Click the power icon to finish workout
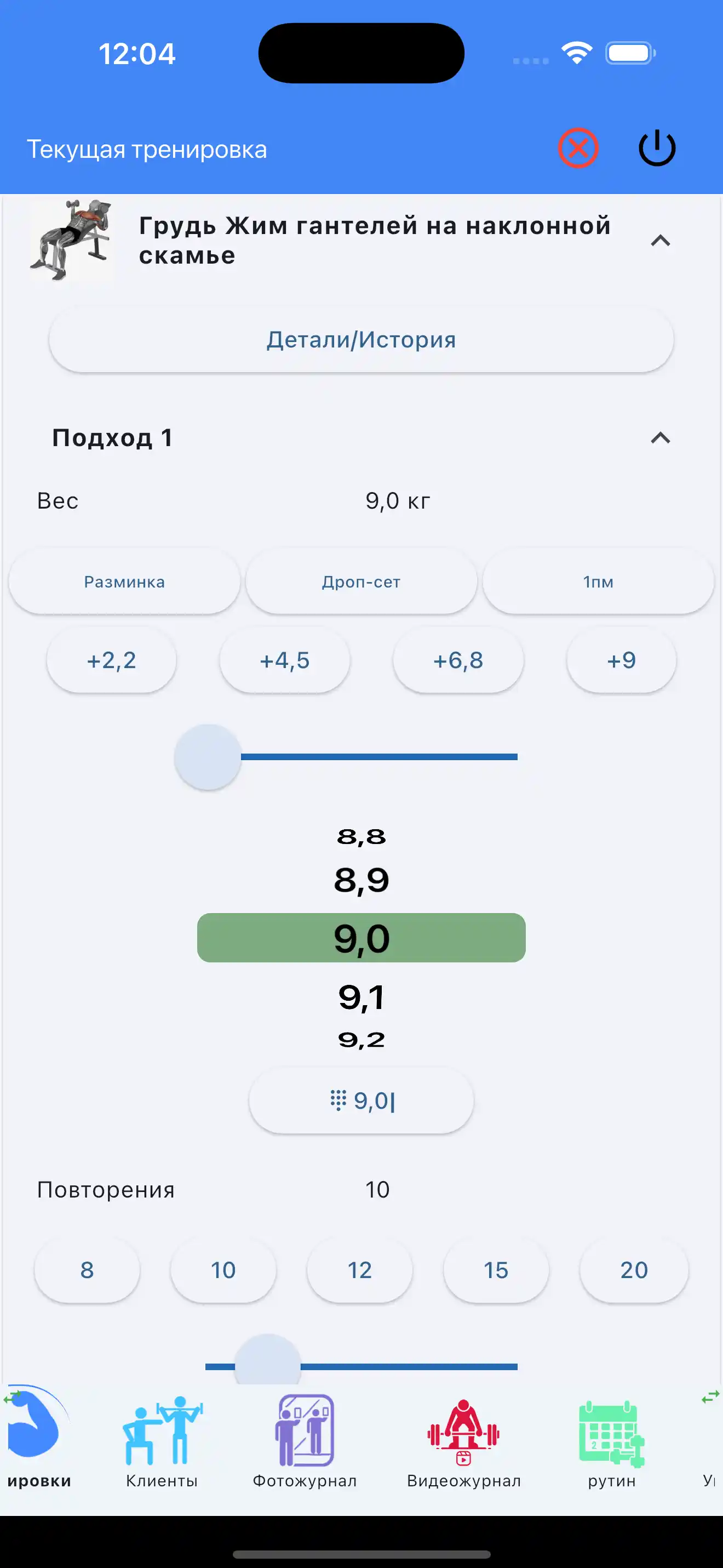Viewport: 723px width, 1568px height. coord(656,148)
